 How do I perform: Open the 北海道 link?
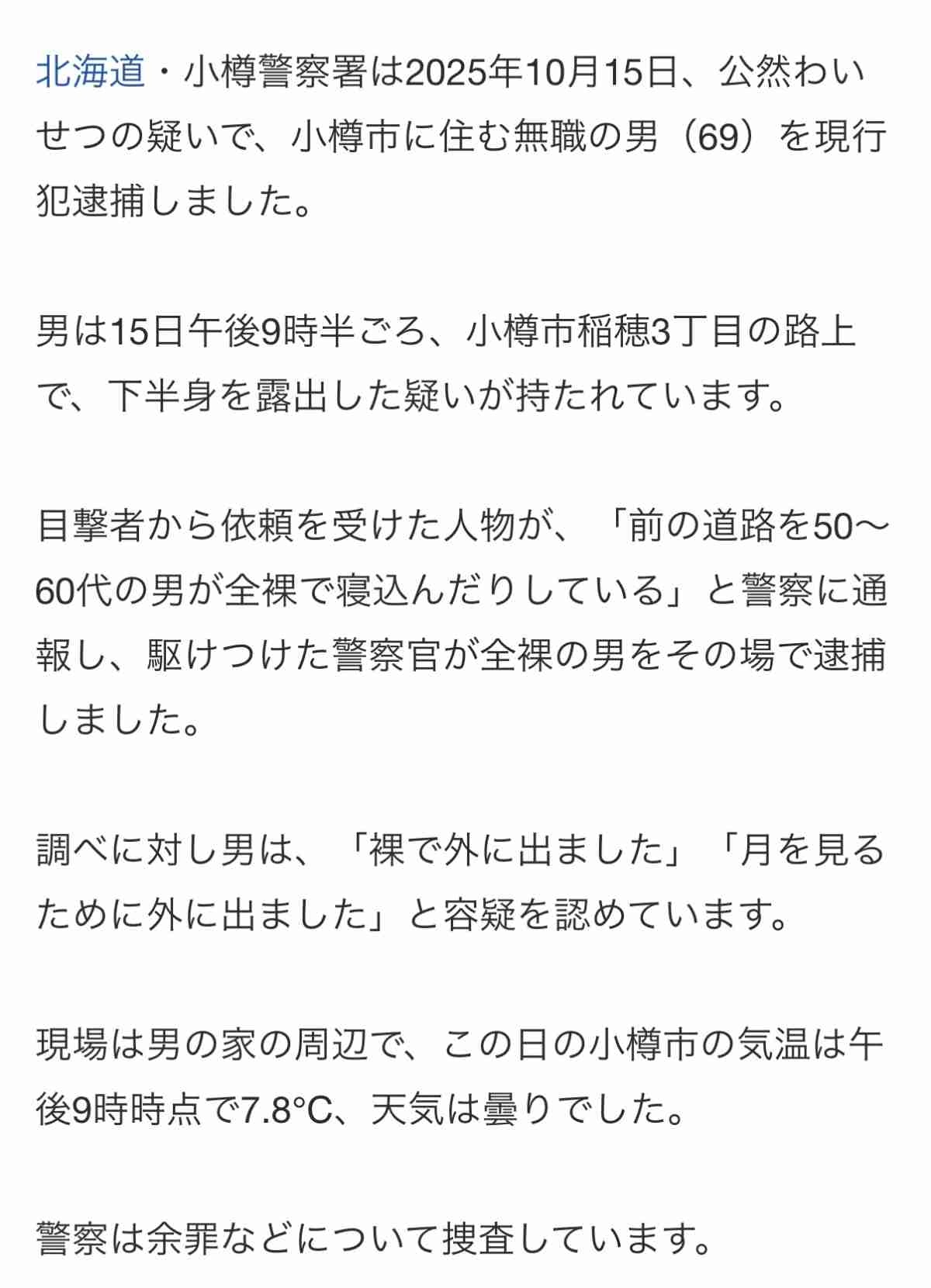pos(91,74)
